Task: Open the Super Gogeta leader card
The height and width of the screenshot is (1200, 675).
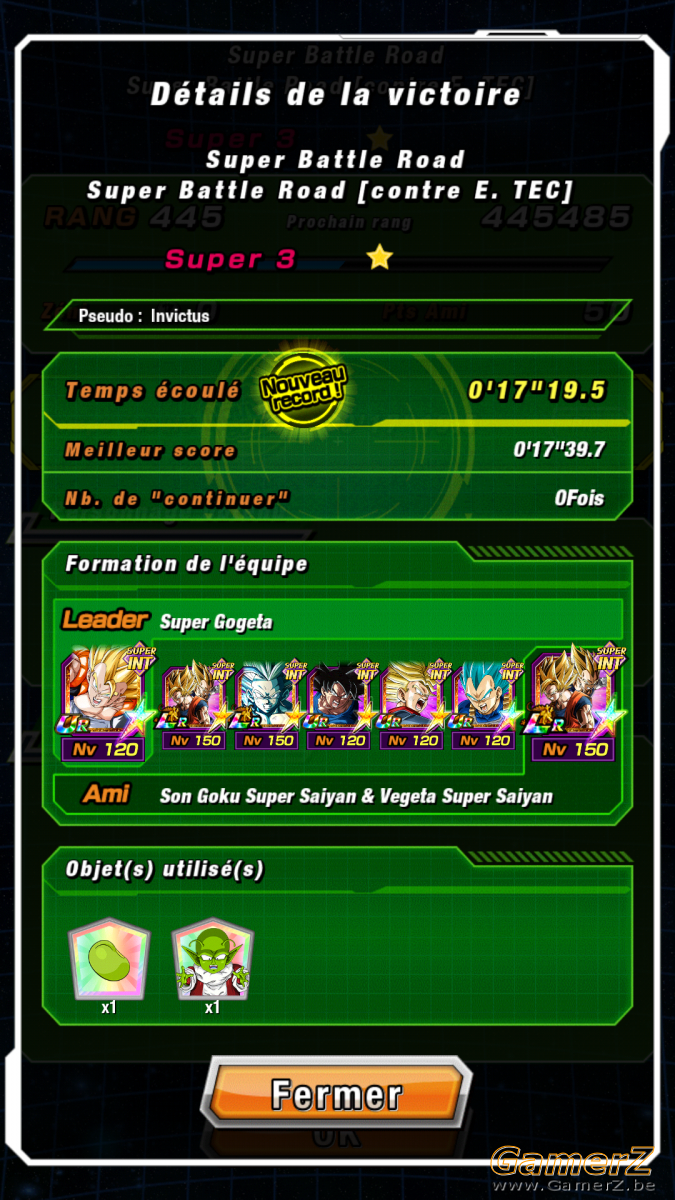Action: click(x=103, y=705)
